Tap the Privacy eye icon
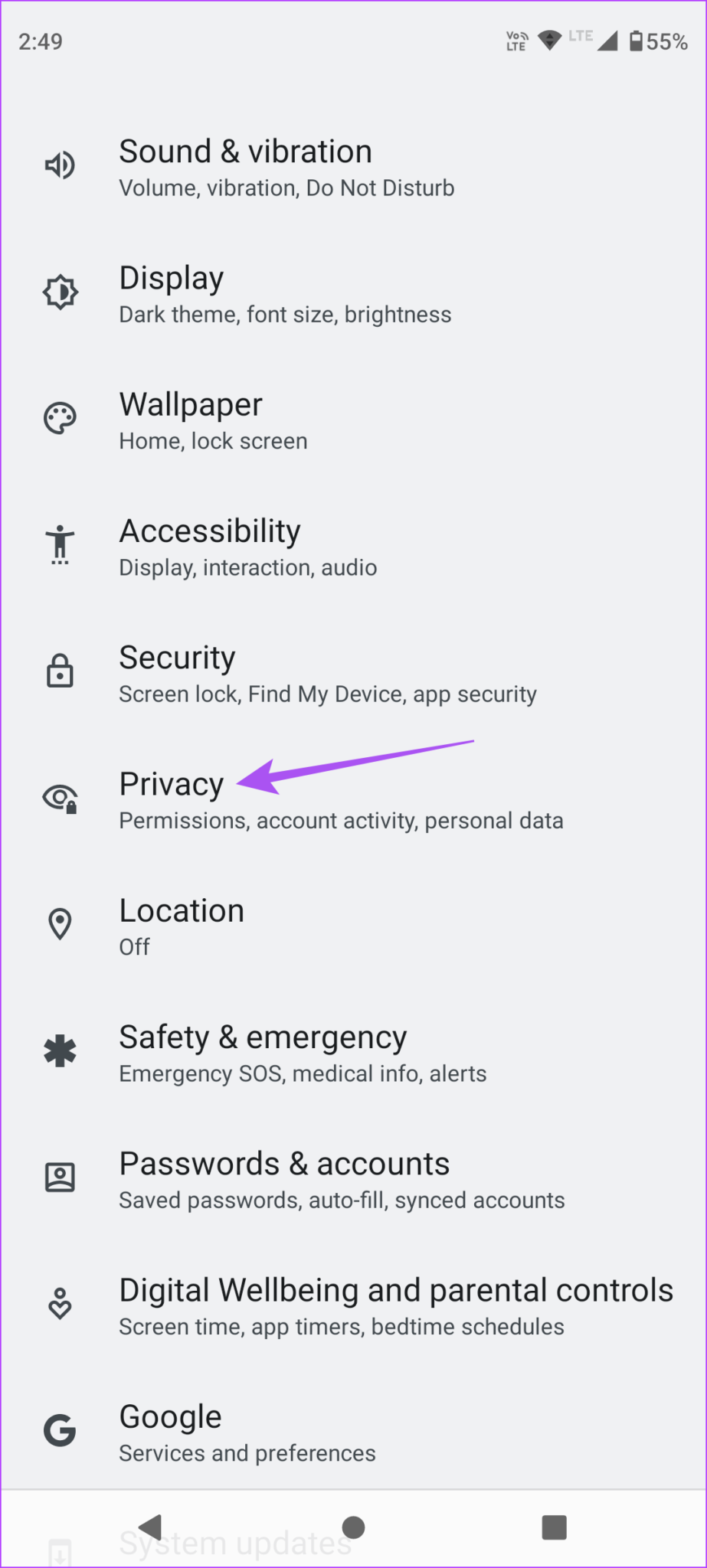Screen dimensions: 707x1568 coord(61,798)
